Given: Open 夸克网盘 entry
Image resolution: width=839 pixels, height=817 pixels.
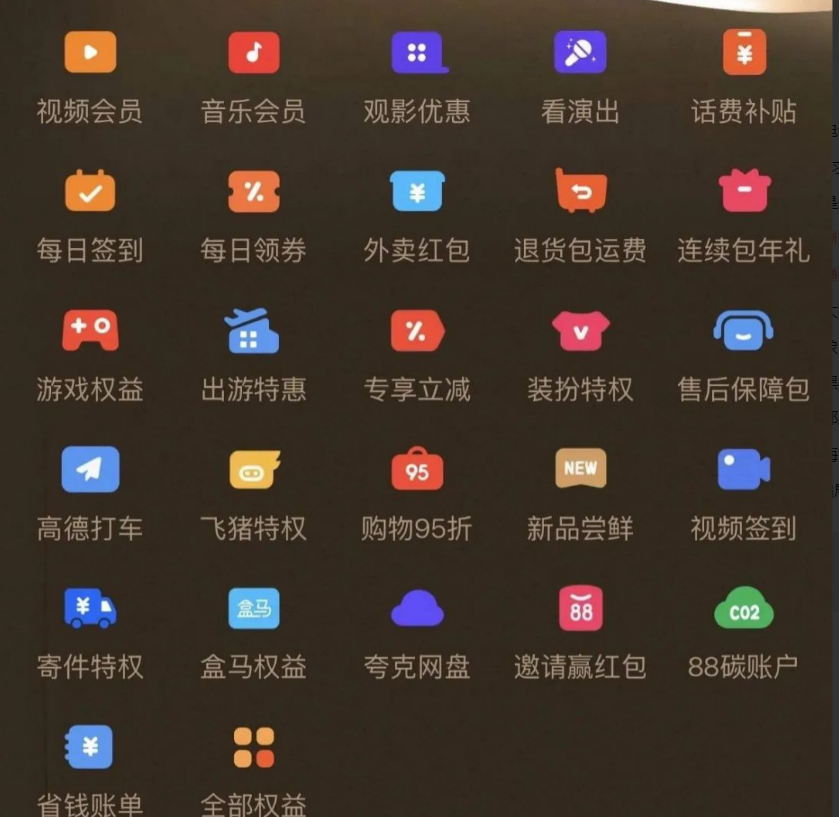Looking at the screenshot, I should coord(417,608).
